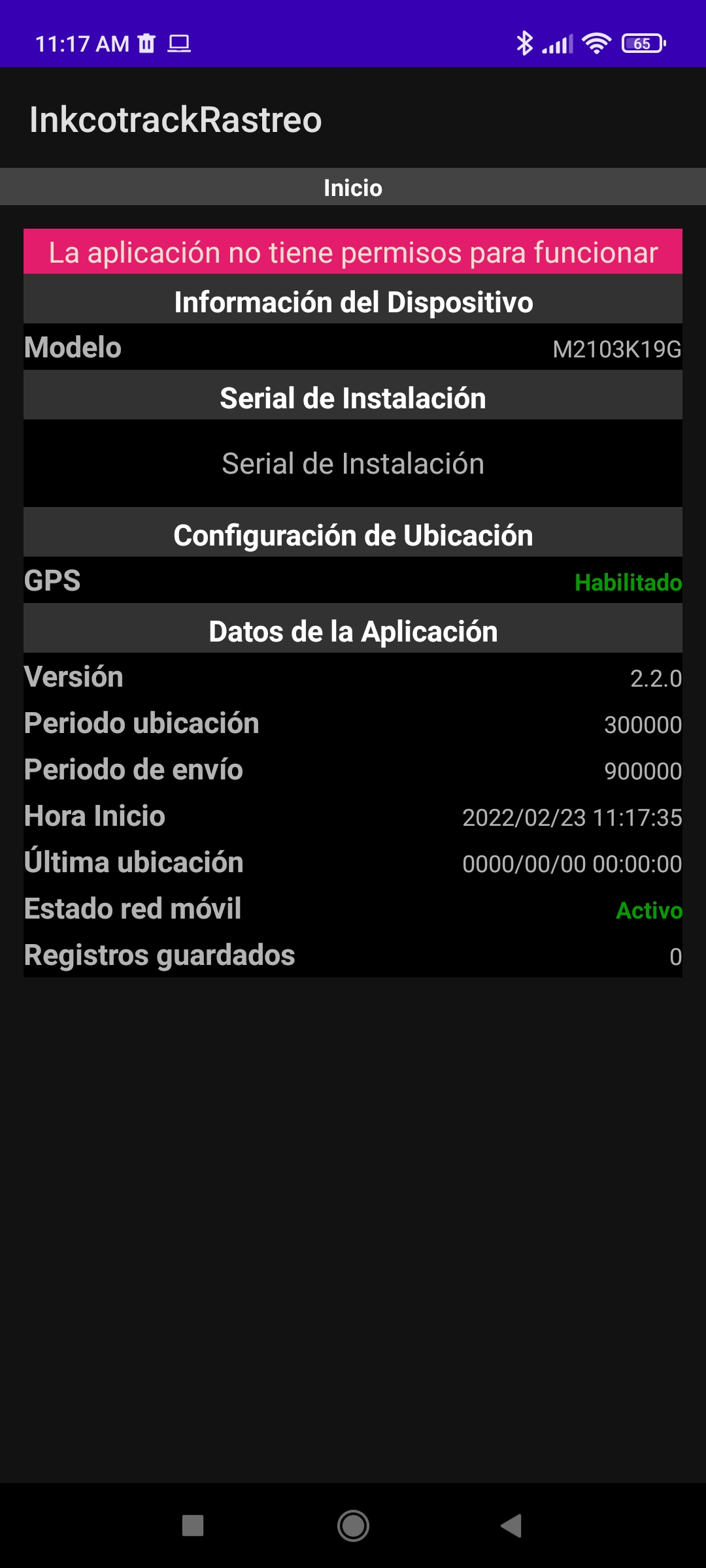
Task: Go back using the system back button
Action: pyautogui.click(x=511, y=1526)
